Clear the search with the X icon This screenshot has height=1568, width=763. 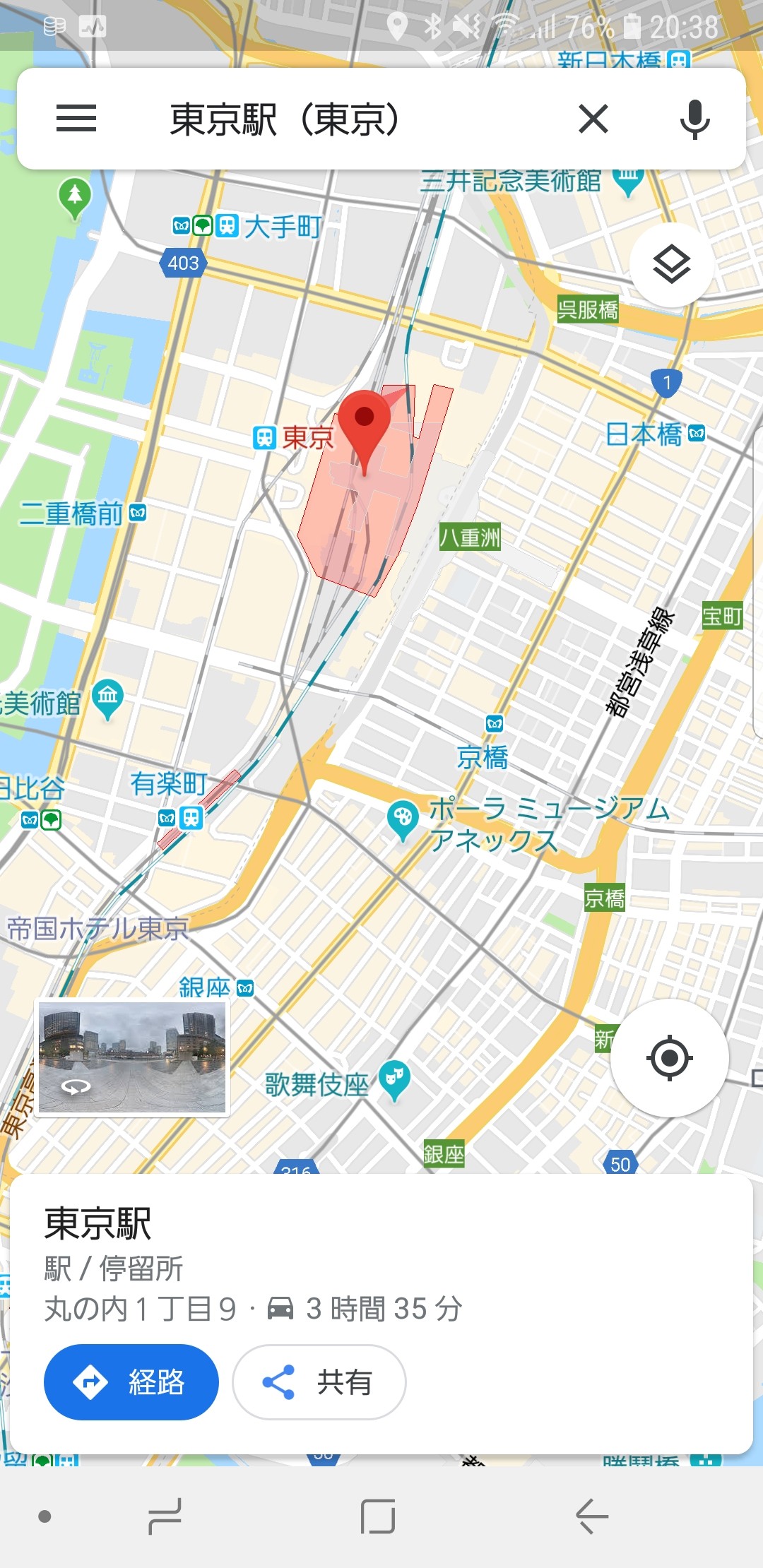(x=593, y=119)
